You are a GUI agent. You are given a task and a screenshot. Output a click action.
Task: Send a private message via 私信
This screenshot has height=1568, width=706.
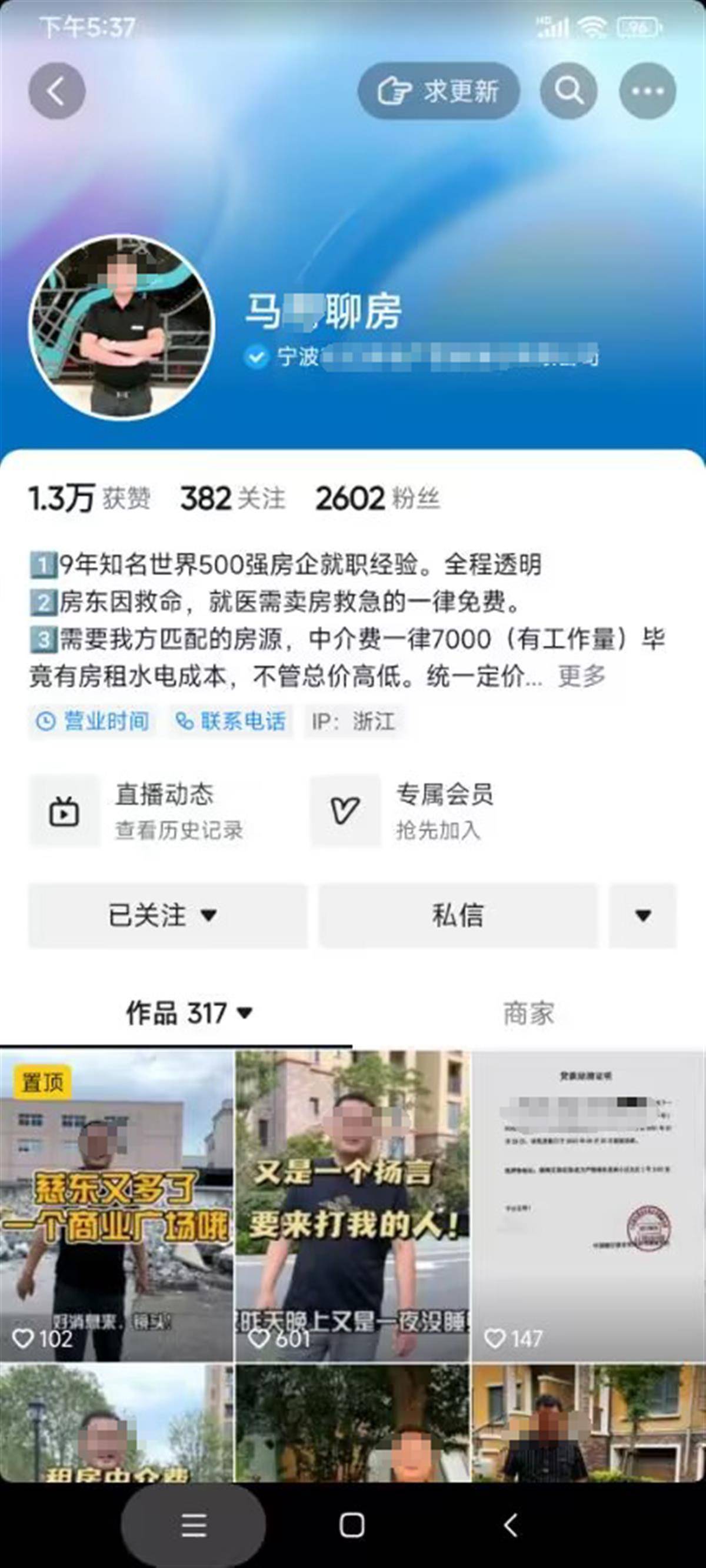pyautogui.click(x=458, y=915)
